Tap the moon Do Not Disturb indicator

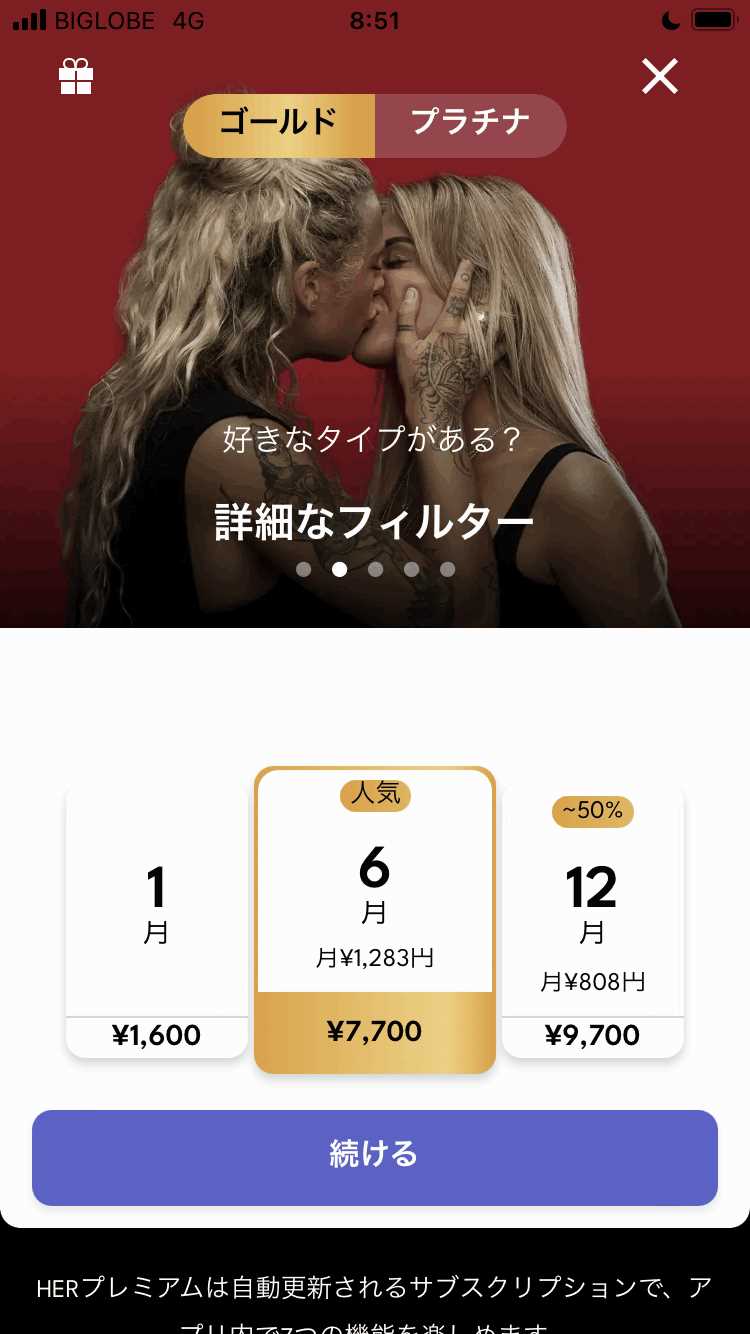(x=671, y=18)
